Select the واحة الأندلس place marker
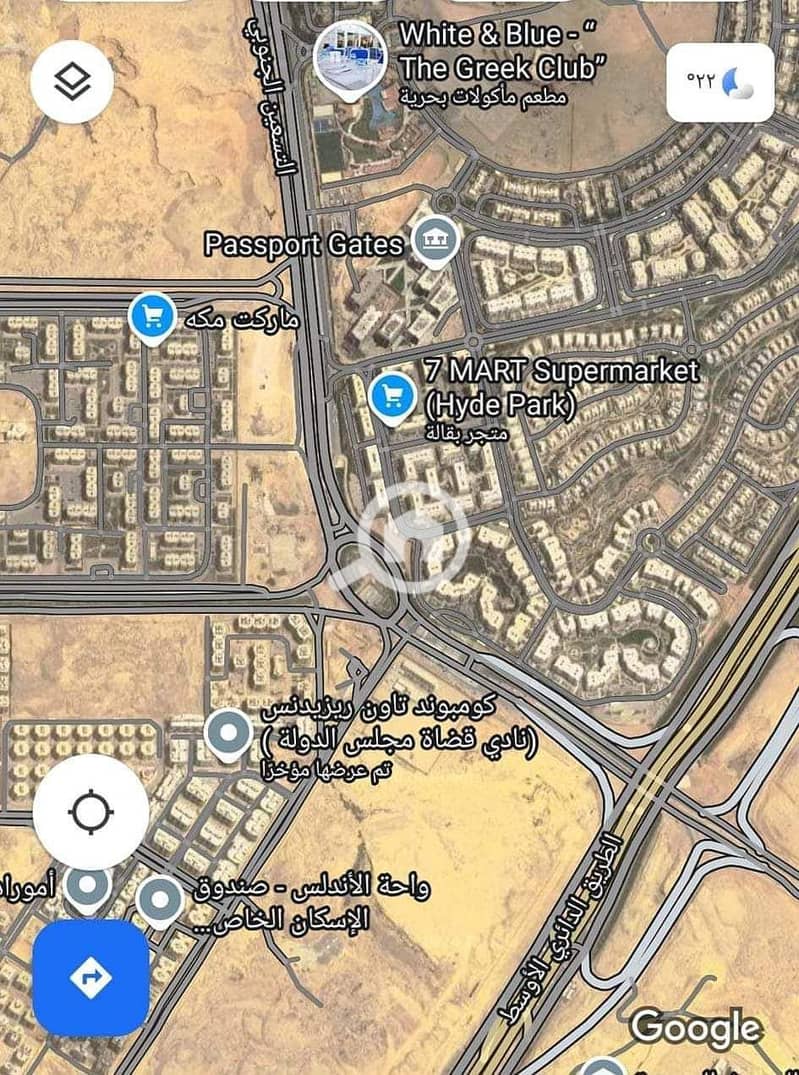799x1075 pixels. click(160, 899)
